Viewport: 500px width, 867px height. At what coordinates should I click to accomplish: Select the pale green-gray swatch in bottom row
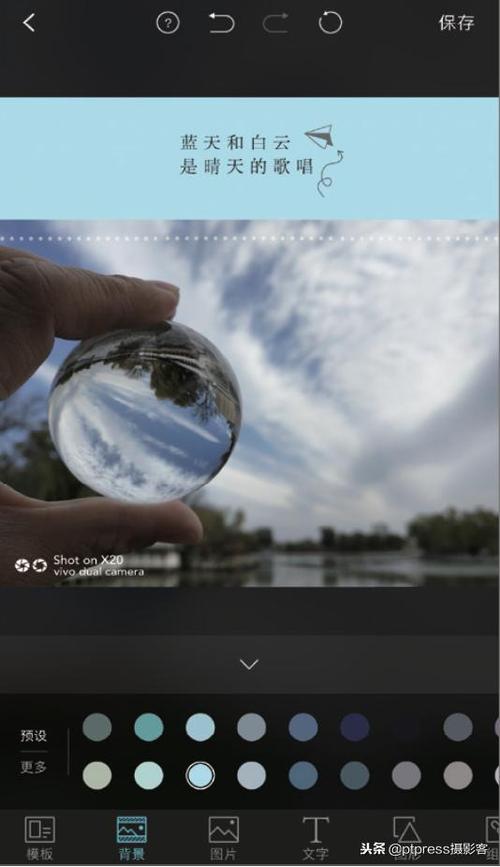97,775
